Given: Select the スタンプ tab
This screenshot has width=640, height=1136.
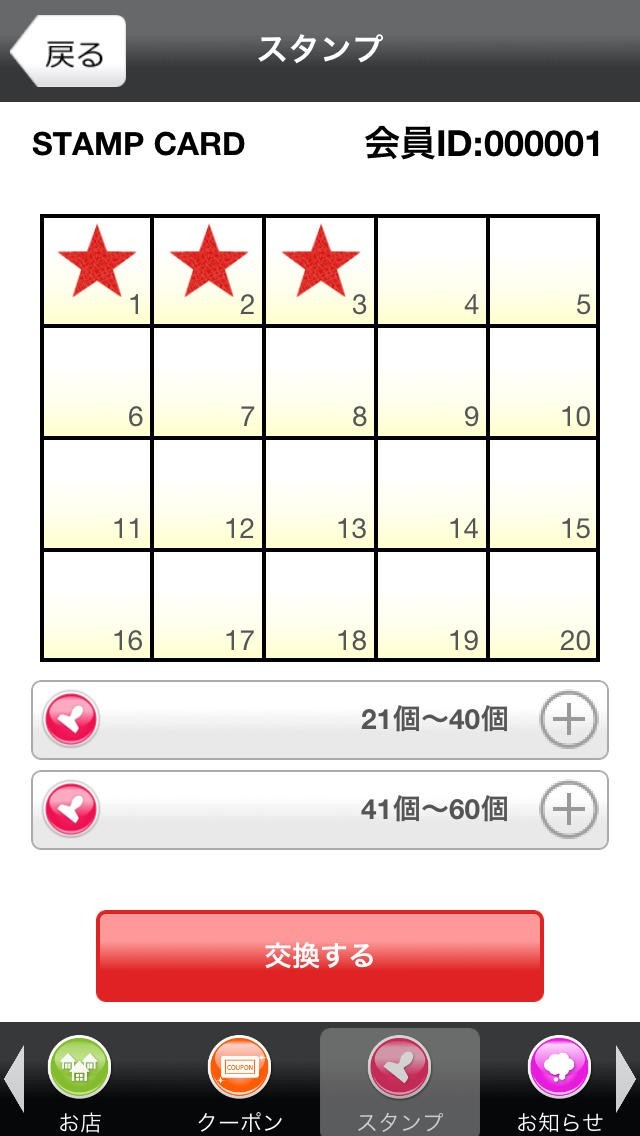Looking at the screenshot, I should [x=399, y=1082].
